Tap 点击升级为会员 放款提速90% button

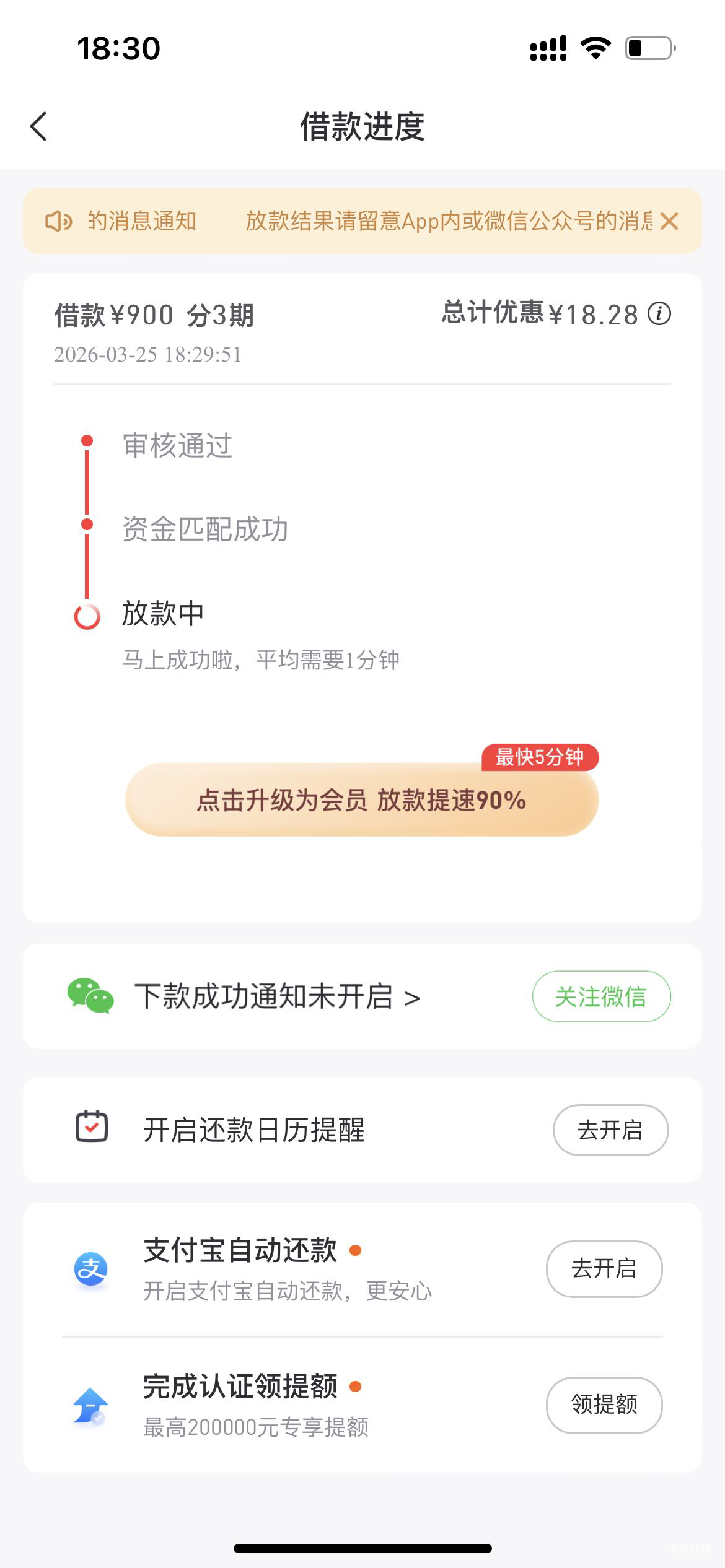point(362,799)
